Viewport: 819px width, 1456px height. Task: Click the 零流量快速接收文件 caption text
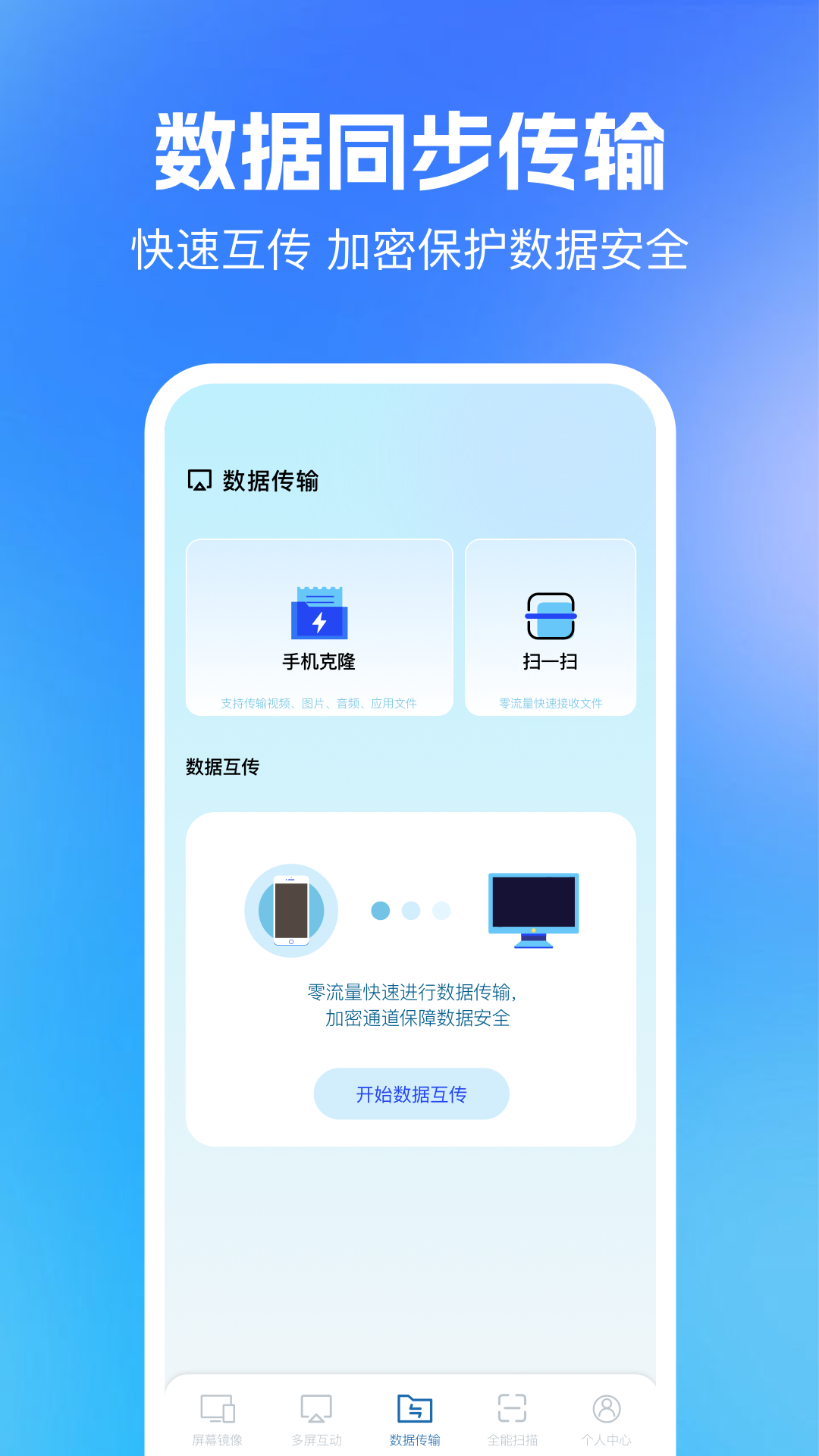coord(550,704)
